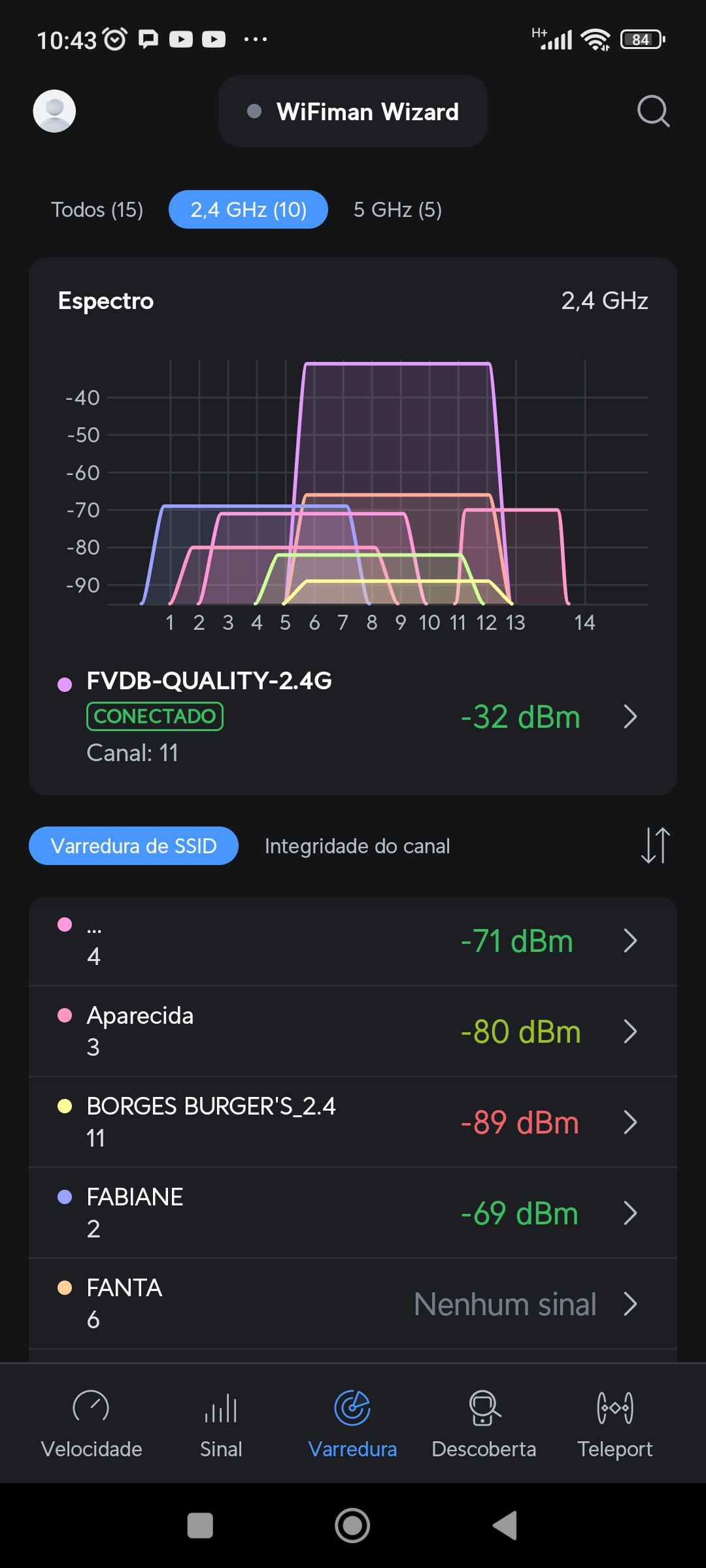This screenshot has height=1568, width=706.
Task: Open FVDB-QUALITY-2.4G connected network details
Action: click(353, 717)
